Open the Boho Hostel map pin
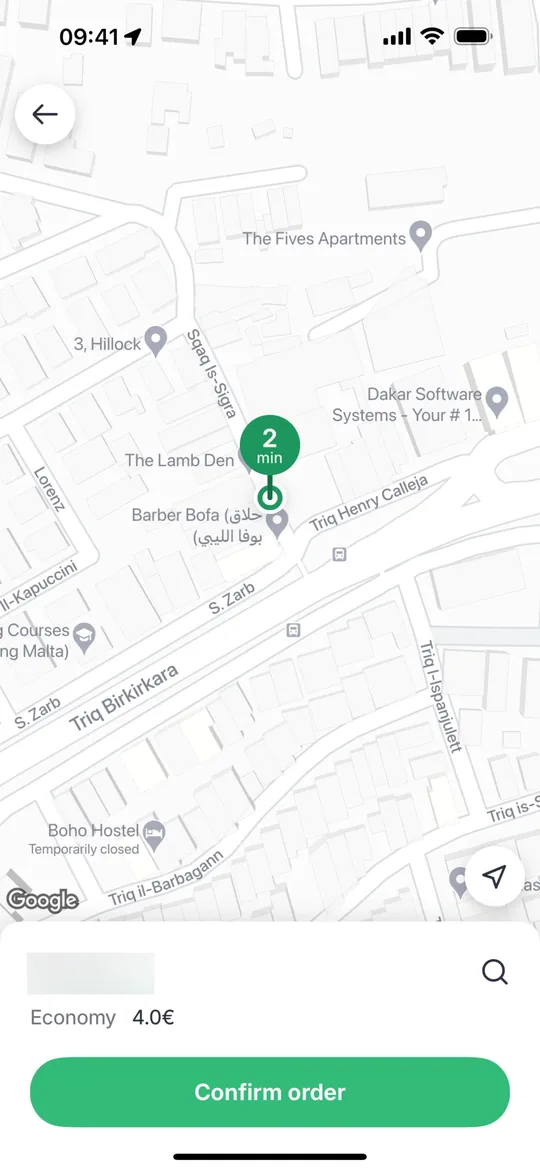The width and height of the screenshot is (540, 1170). [x=154, y=836]
